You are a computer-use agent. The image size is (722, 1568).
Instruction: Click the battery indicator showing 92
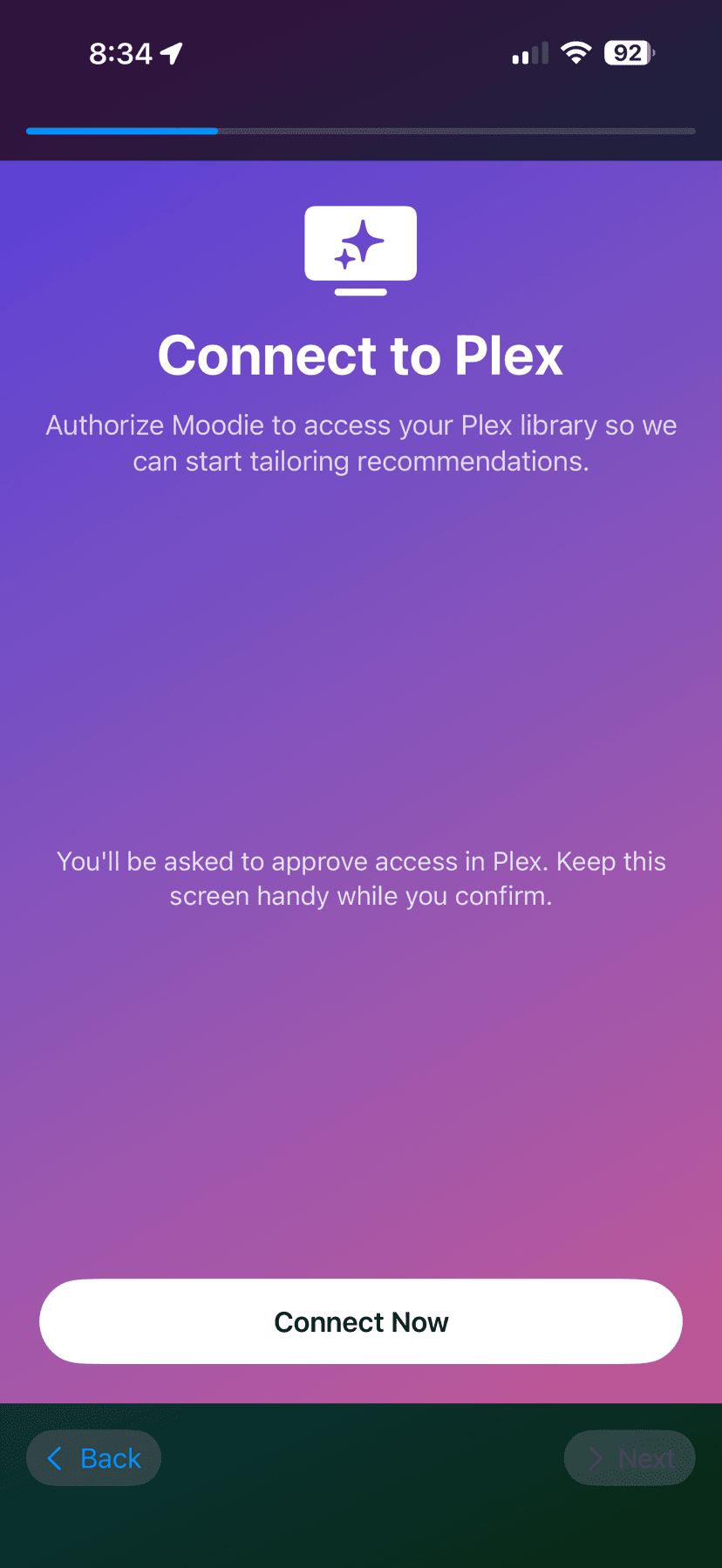(x=627, y=52)
